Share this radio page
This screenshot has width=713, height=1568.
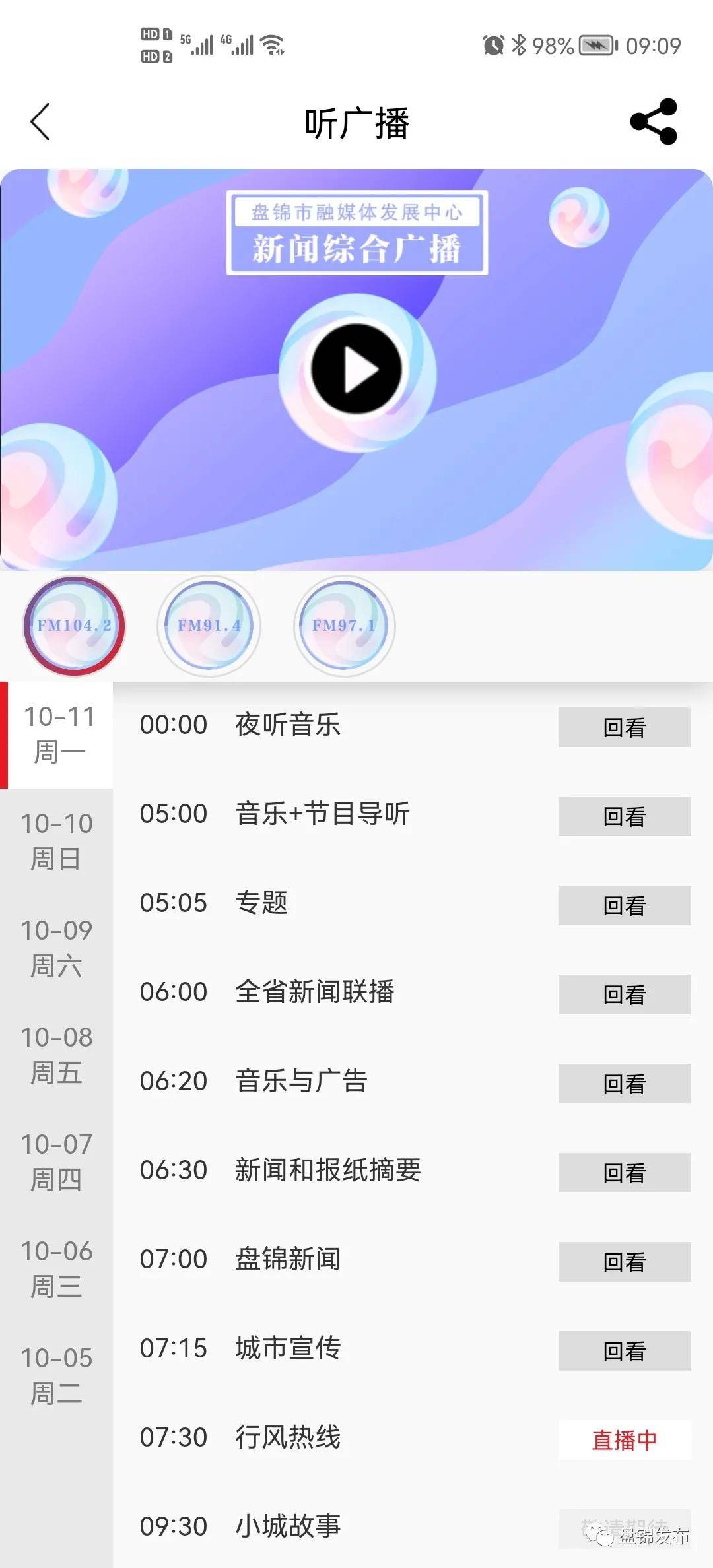(654, 122)
